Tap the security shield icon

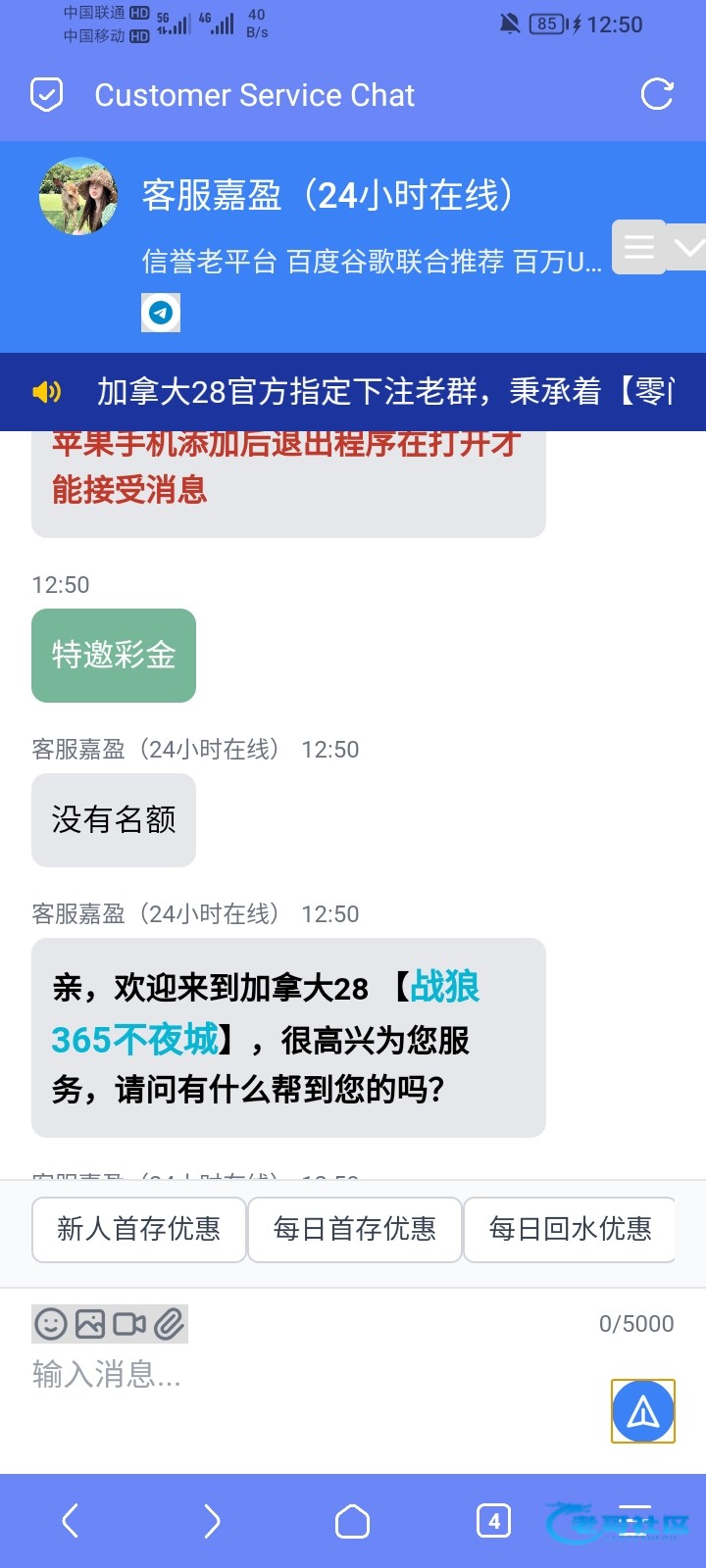47,95
